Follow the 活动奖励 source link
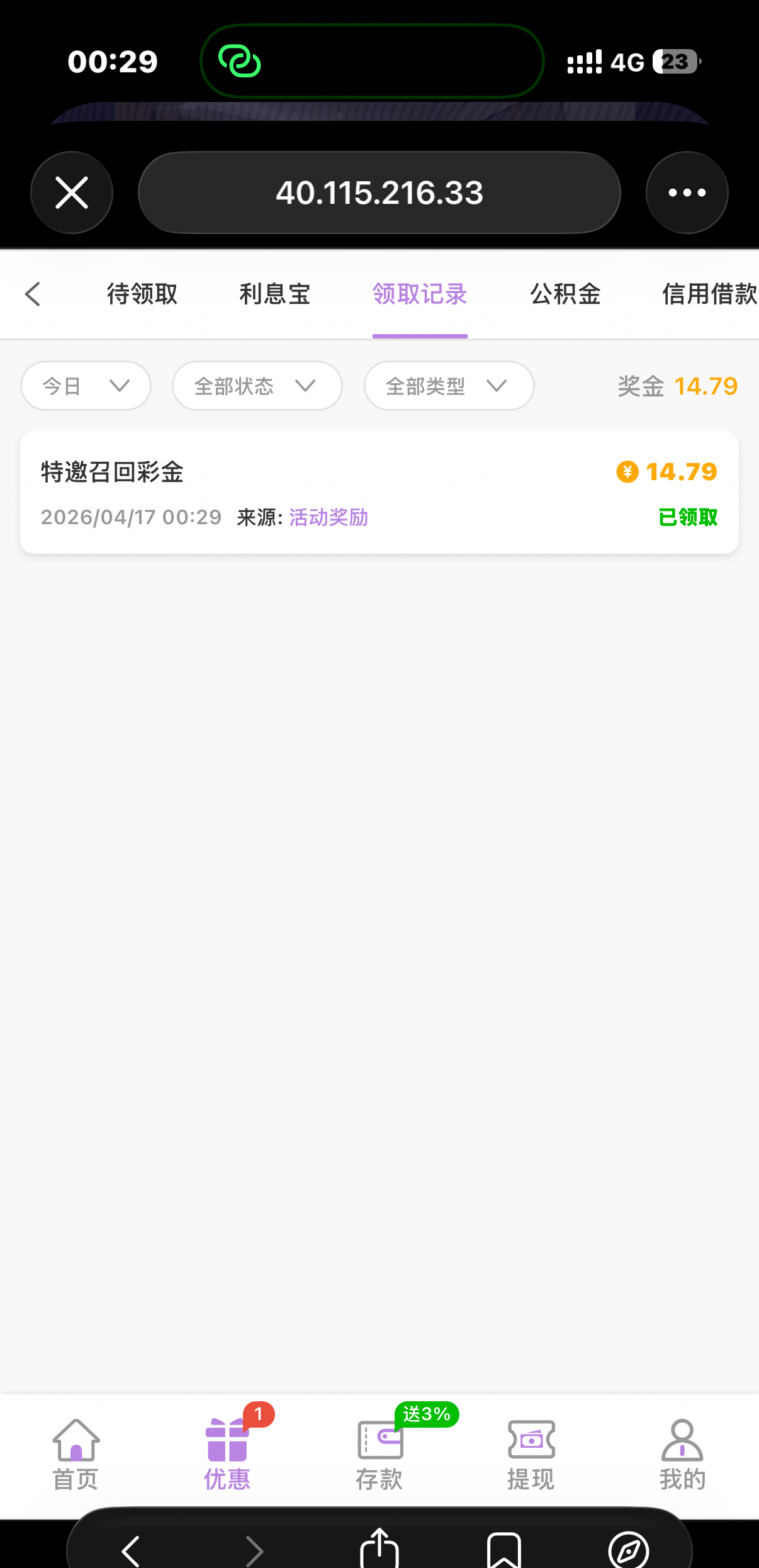This screenshot has width=759, height=1568. coord(329,517)
